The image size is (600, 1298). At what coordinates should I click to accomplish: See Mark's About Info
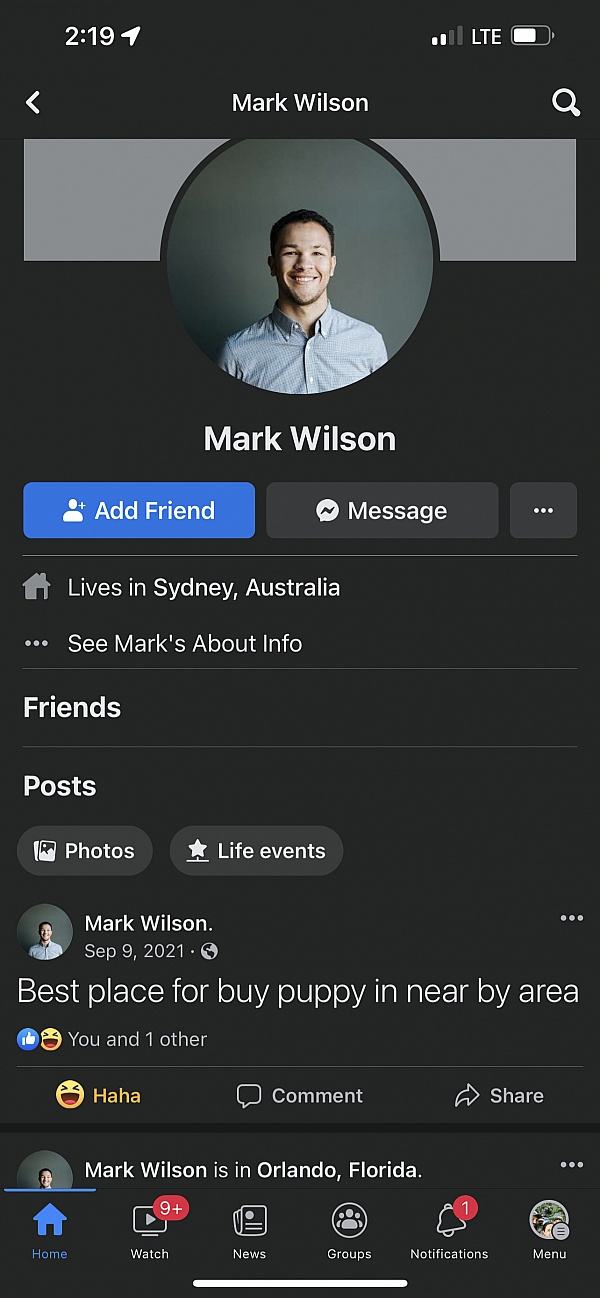184,643
